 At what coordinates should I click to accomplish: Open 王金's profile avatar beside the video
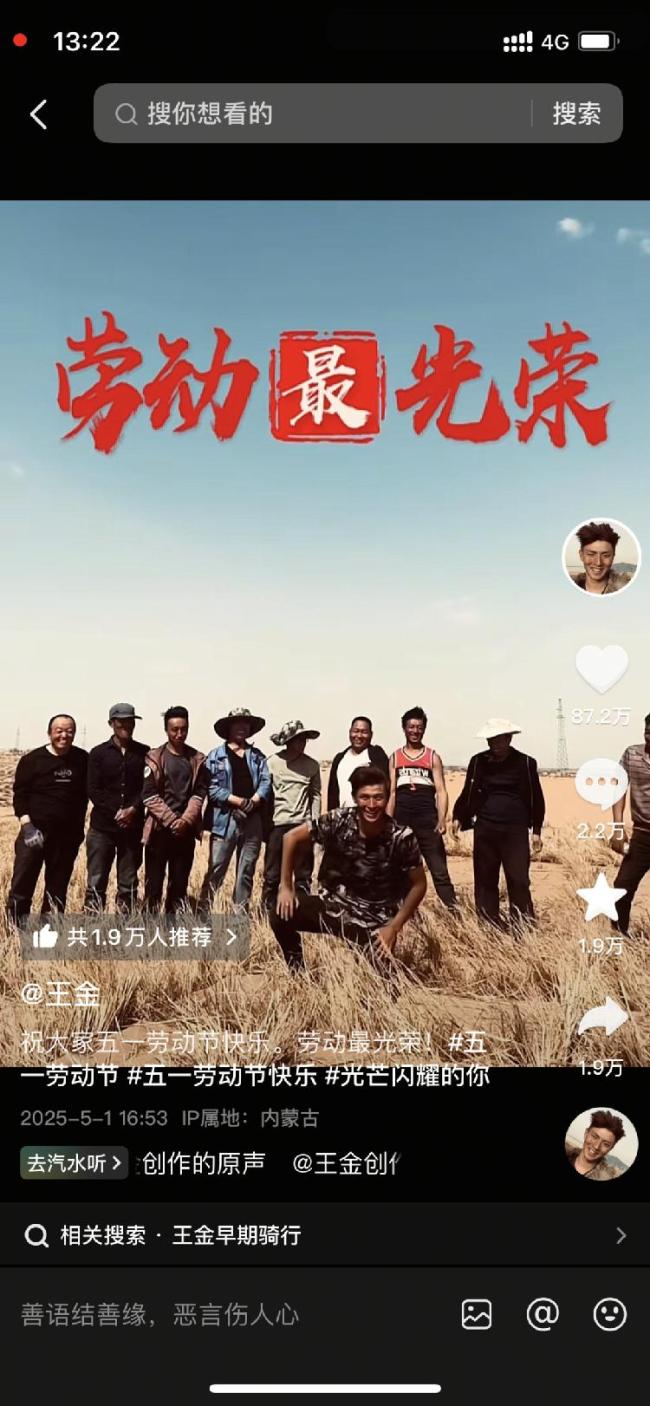point(601,557)
